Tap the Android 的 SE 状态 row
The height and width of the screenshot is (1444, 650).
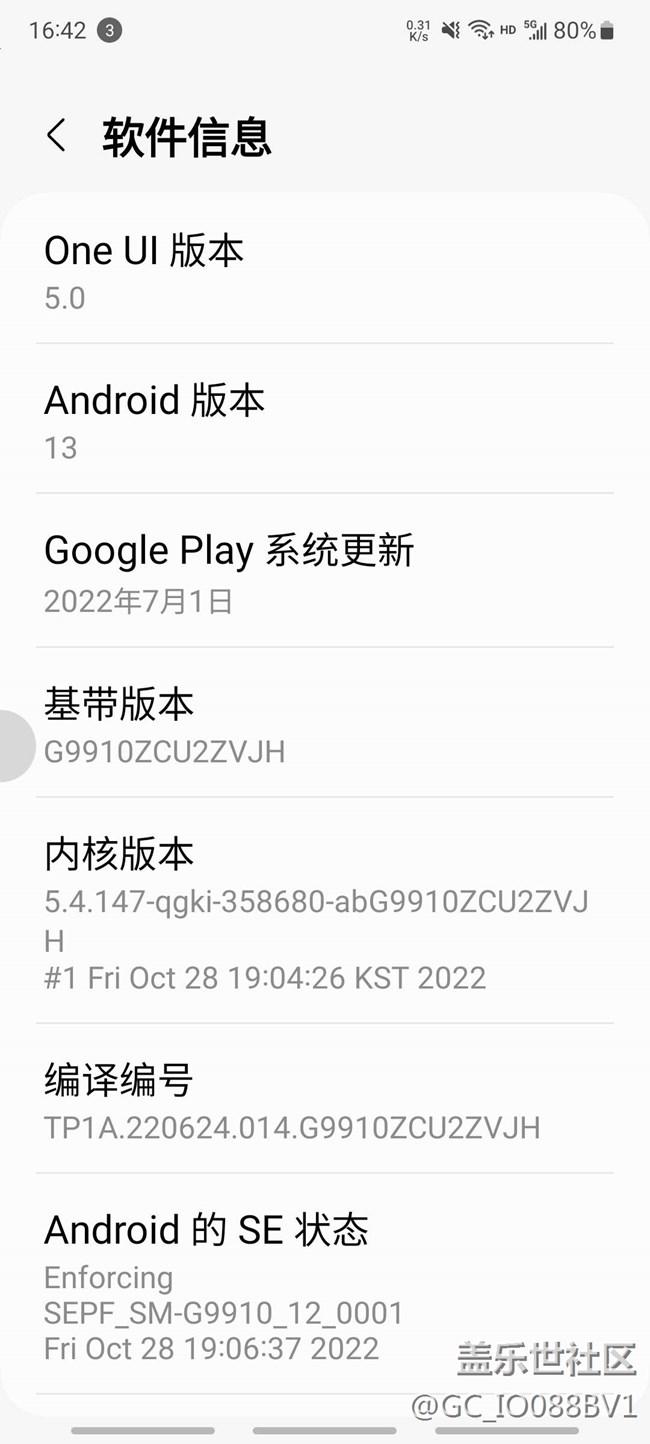(325, 1285)
